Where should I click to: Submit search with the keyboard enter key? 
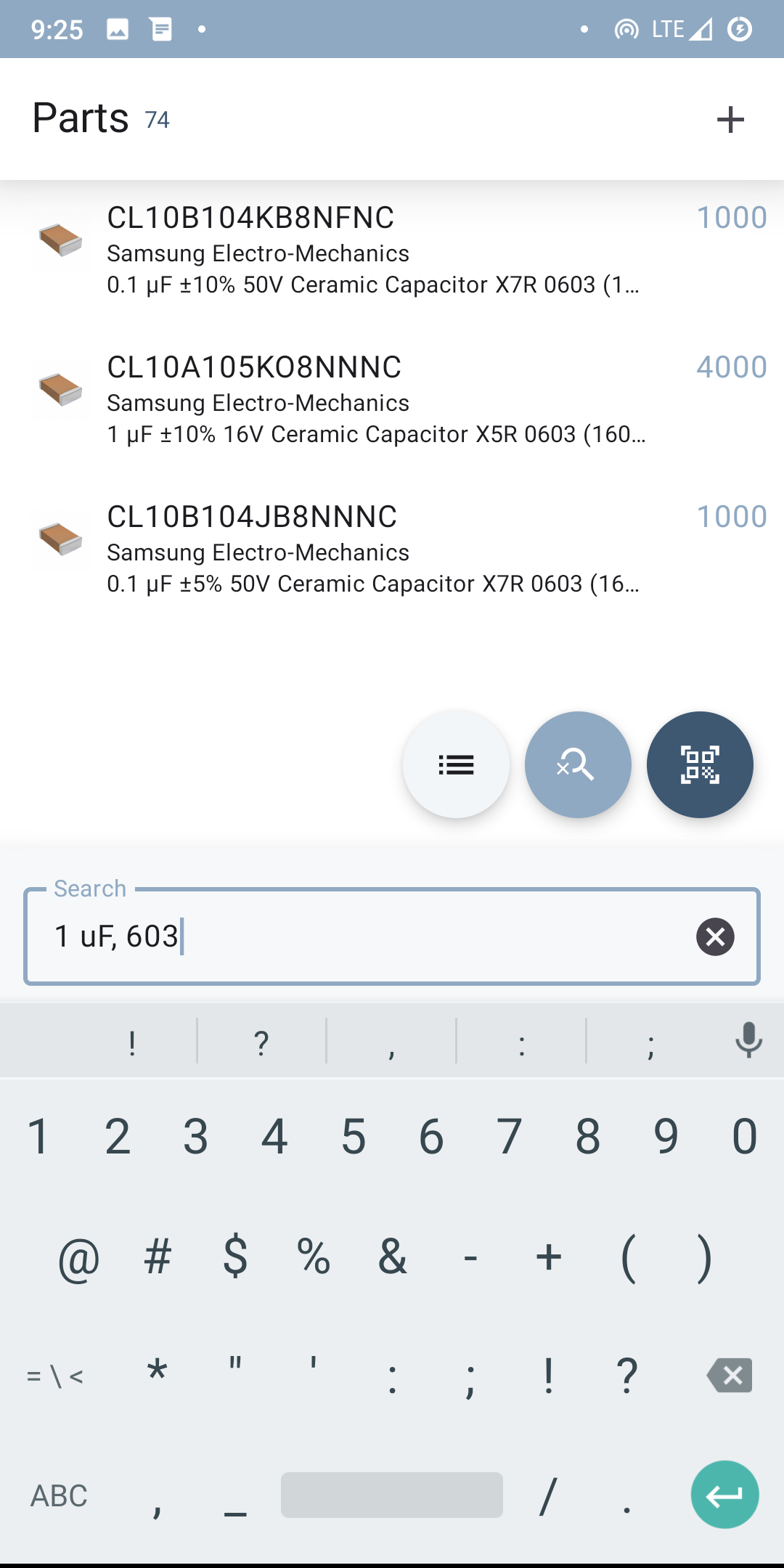click(724, 1495)
